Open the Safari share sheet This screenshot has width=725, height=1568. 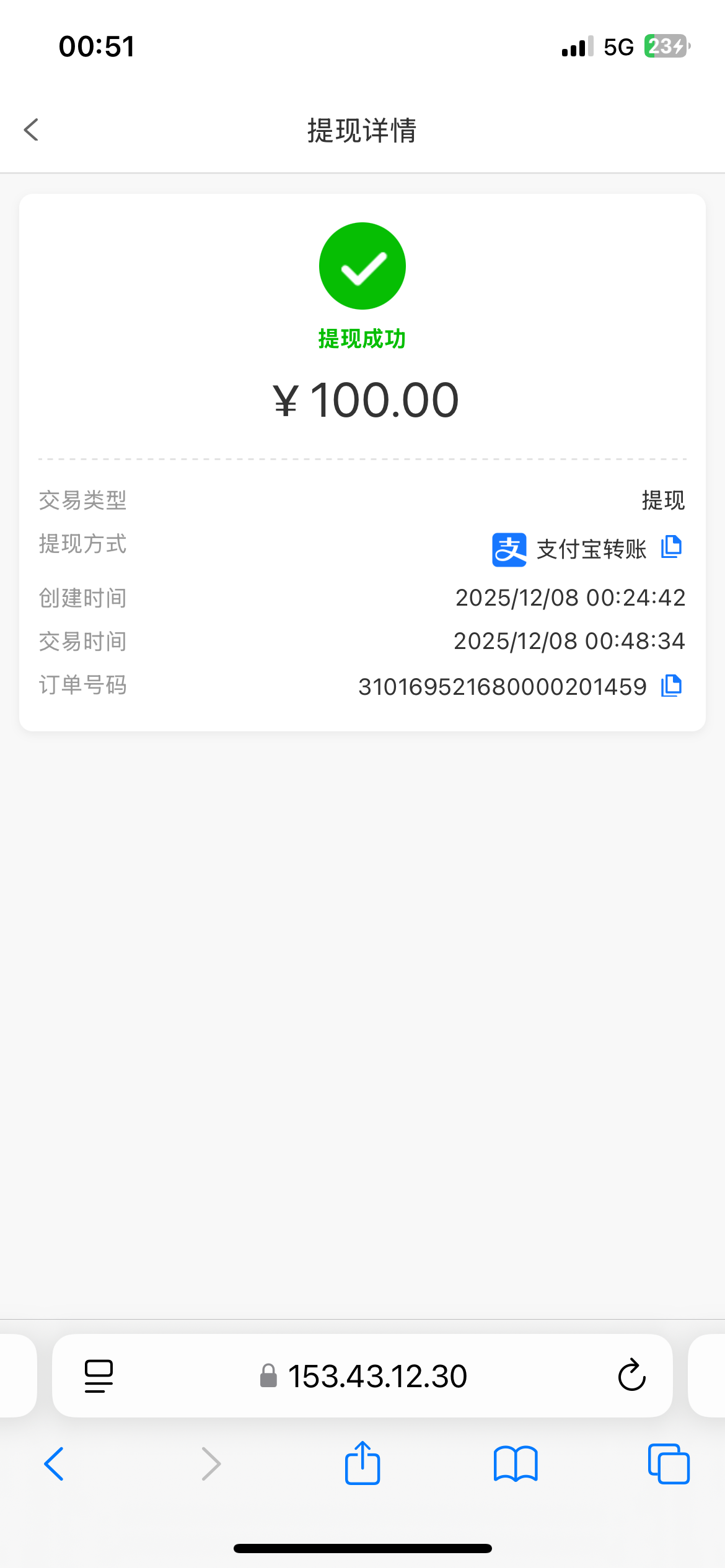[x=362, y=1464]
